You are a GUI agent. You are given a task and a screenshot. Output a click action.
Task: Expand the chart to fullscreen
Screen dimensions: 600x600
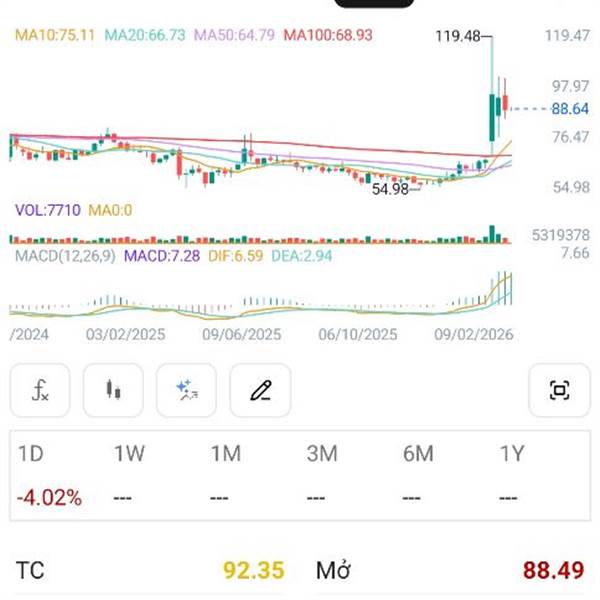(559, 390)
